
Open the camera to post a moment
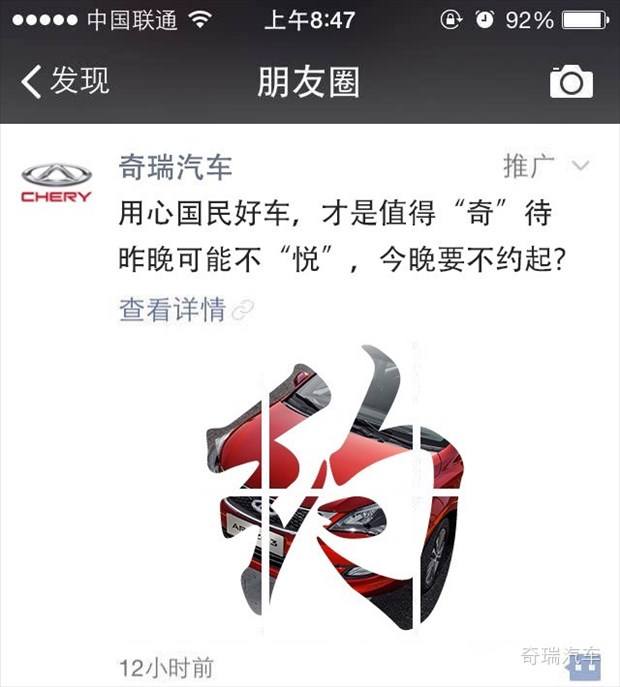click(x=571, y=83)
